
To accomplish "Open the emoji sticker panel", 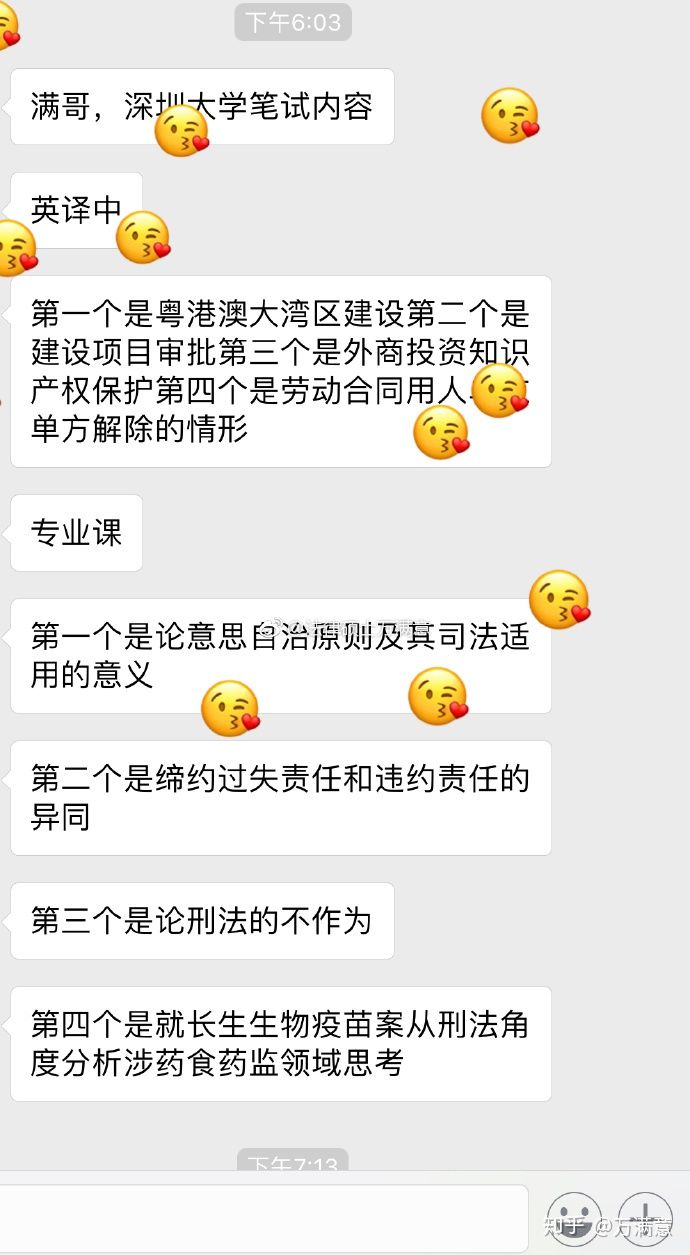I will pos(574,1219).
